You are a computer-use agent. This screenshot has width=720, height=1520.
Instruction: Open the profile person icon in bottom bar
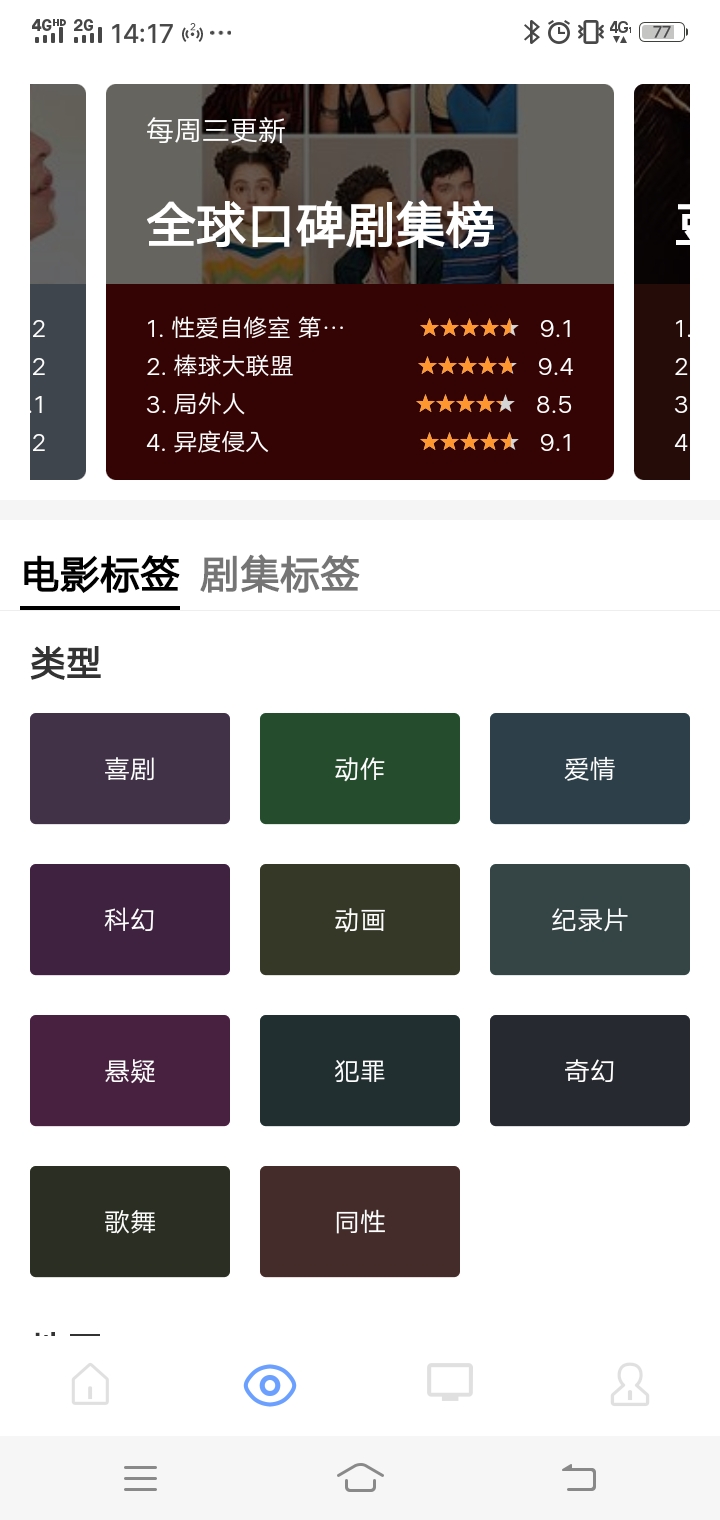[630, 1385]
